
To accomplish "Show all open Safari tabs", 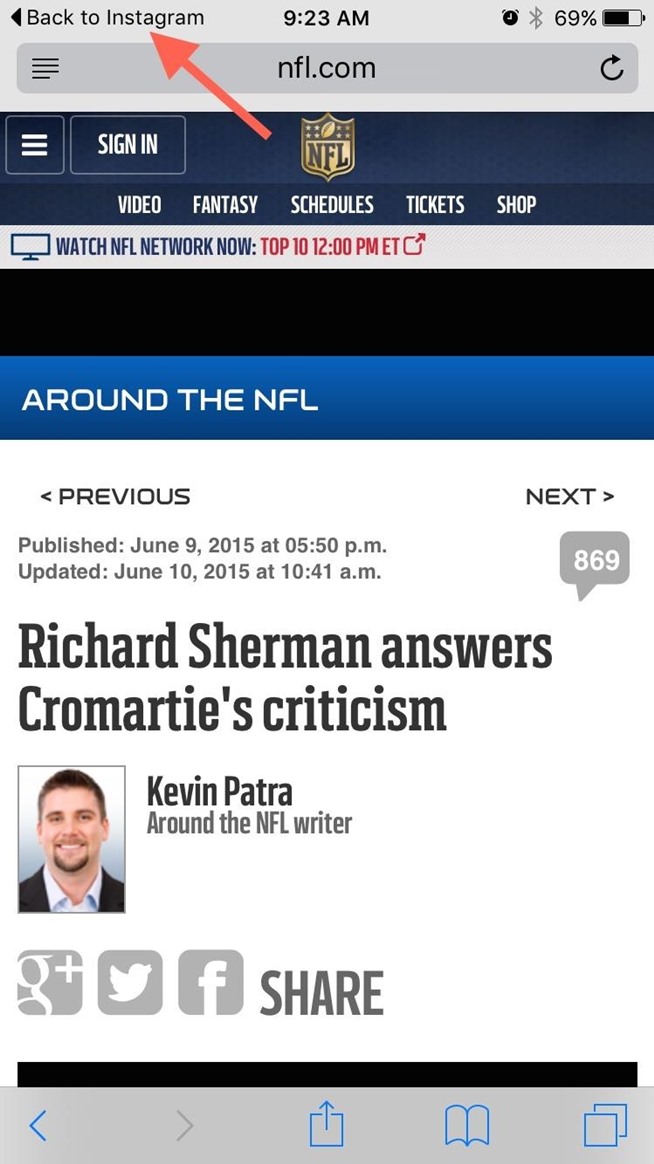I will click(x=605, y=1126).
